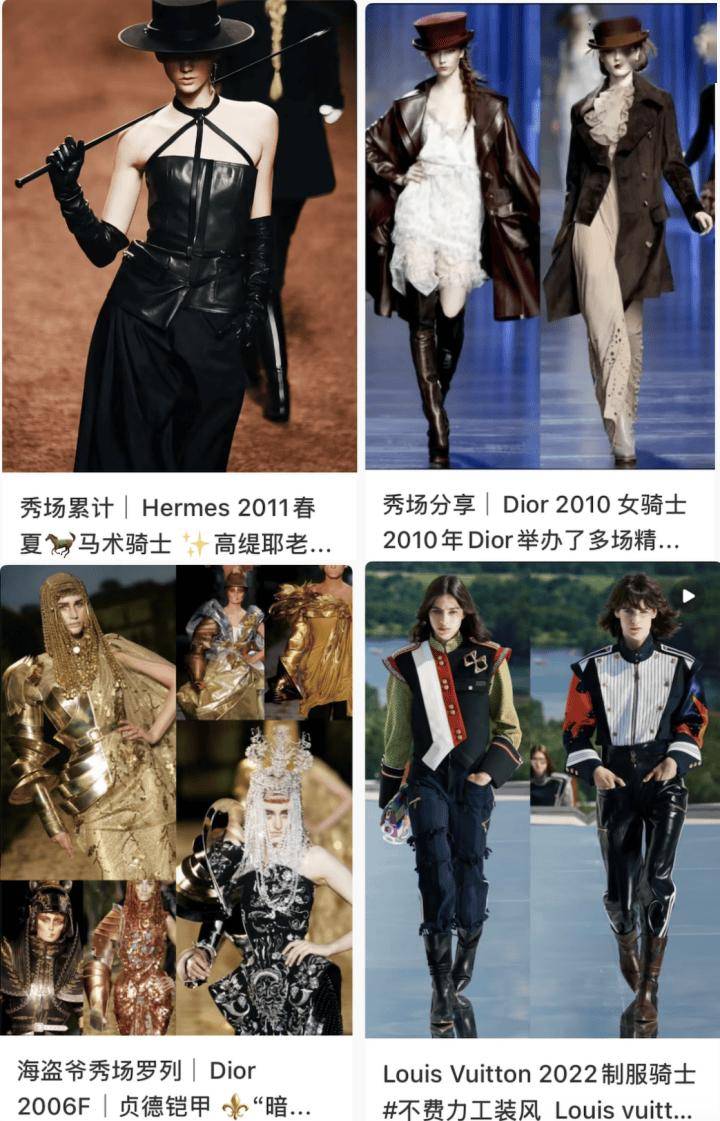Open the Louis Vuitton 2022 制服骑士 video post
Screen dimensions: 720x1121
pos(540,800)
